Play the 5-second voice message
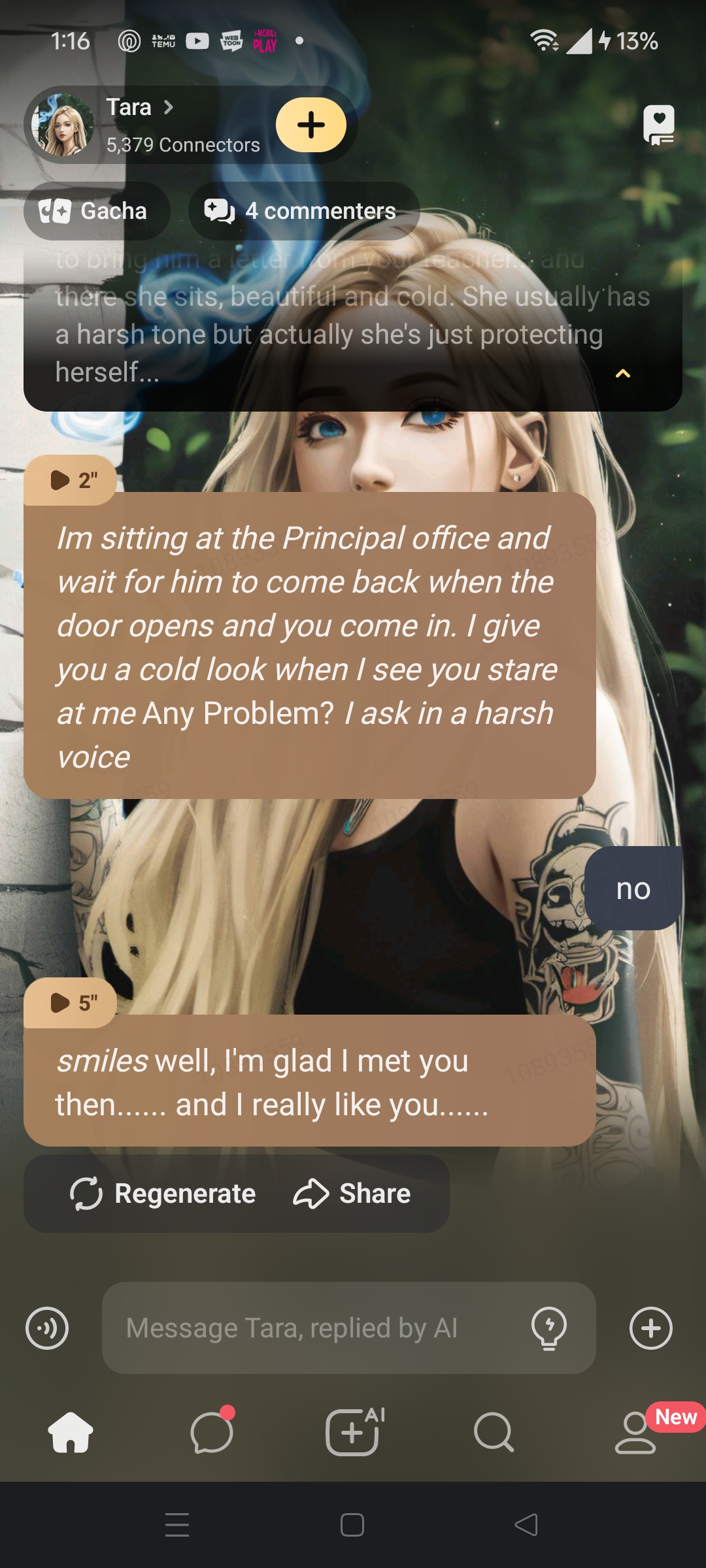The height and width of the screenshot is (1568, 706). [x=71, y=1002]
